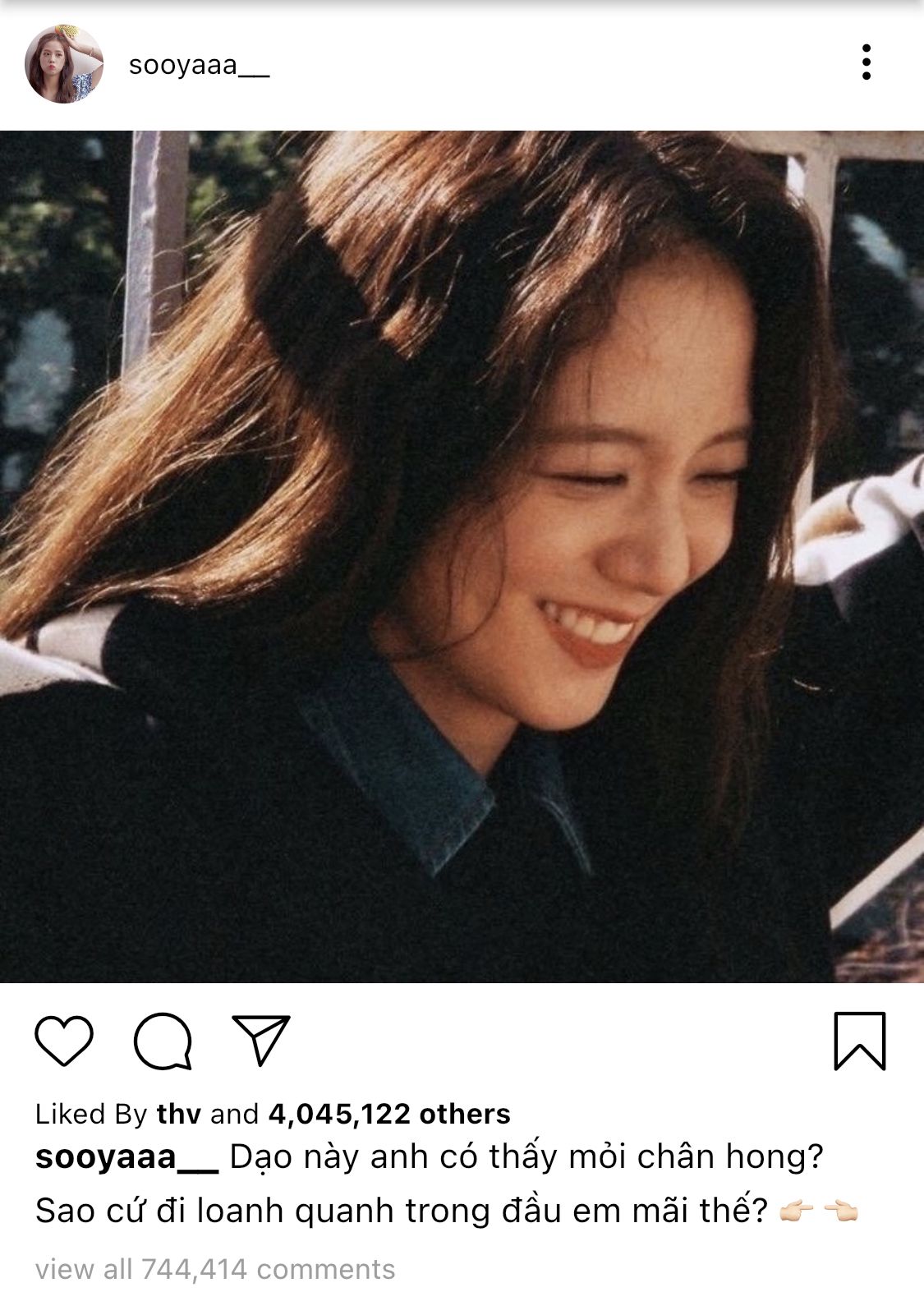Viewport: 924px width, 1292px height.
Task: View the 4,045,122 others who liked
Action: (389, 1114)
